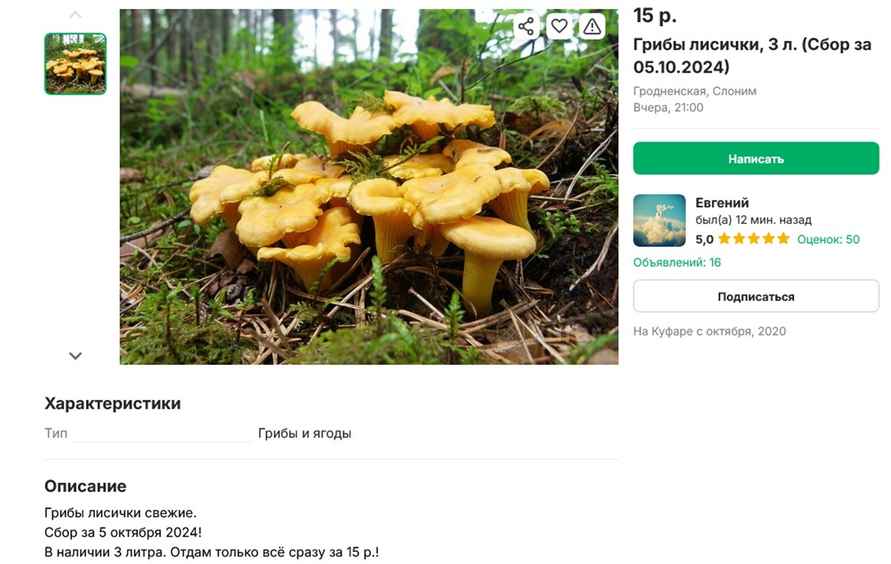
Task: Select the mushroom photo thumbnail
Action: pyautogui.click(x=75, y=64)
